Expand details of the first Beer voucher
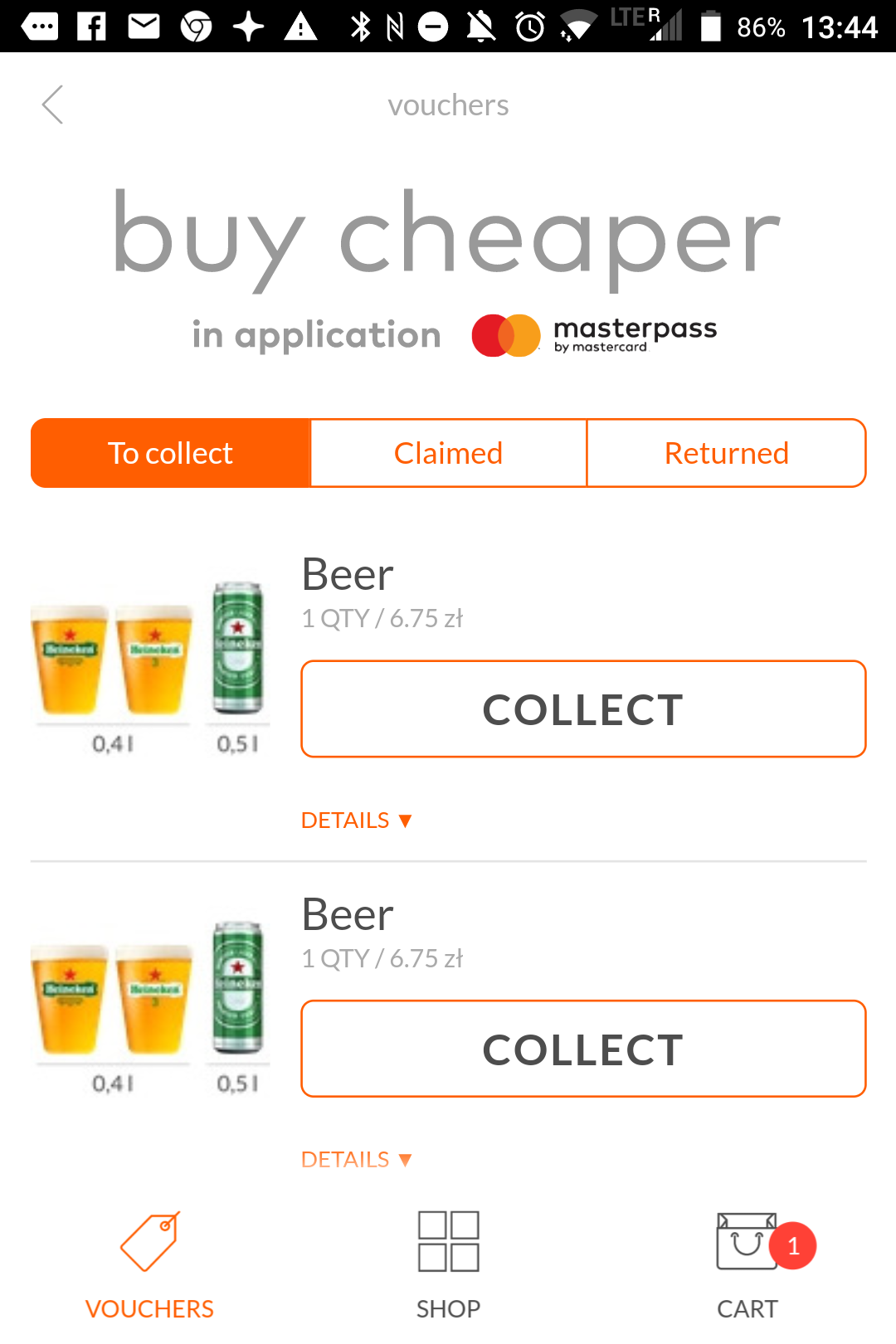 coord(357,821)
